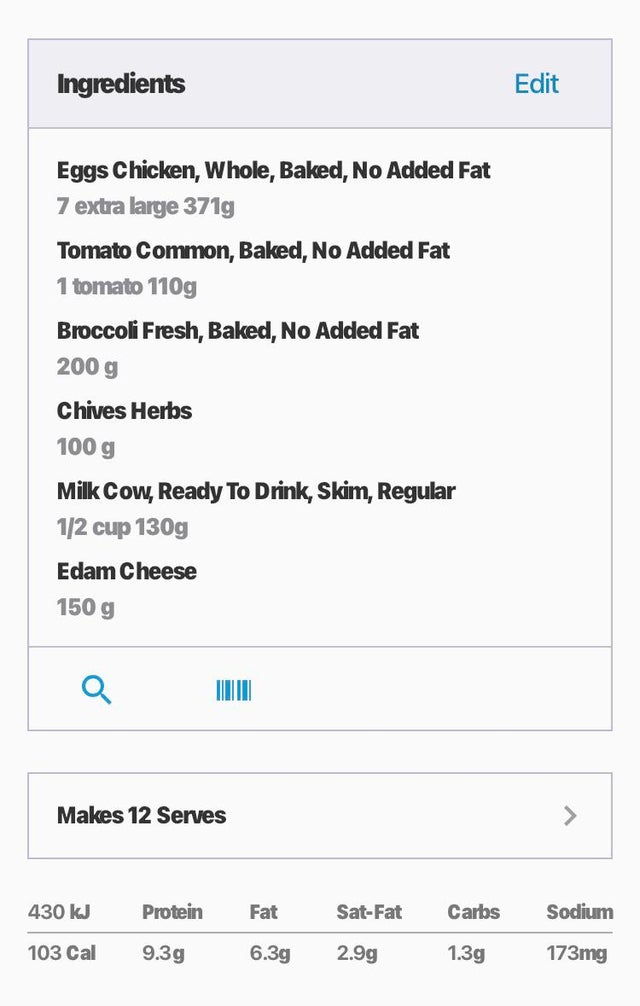This screenshot has width=640, height=1006.
Task: Open the Broccoli Fresh ingredient
Action: pos(238,347)
